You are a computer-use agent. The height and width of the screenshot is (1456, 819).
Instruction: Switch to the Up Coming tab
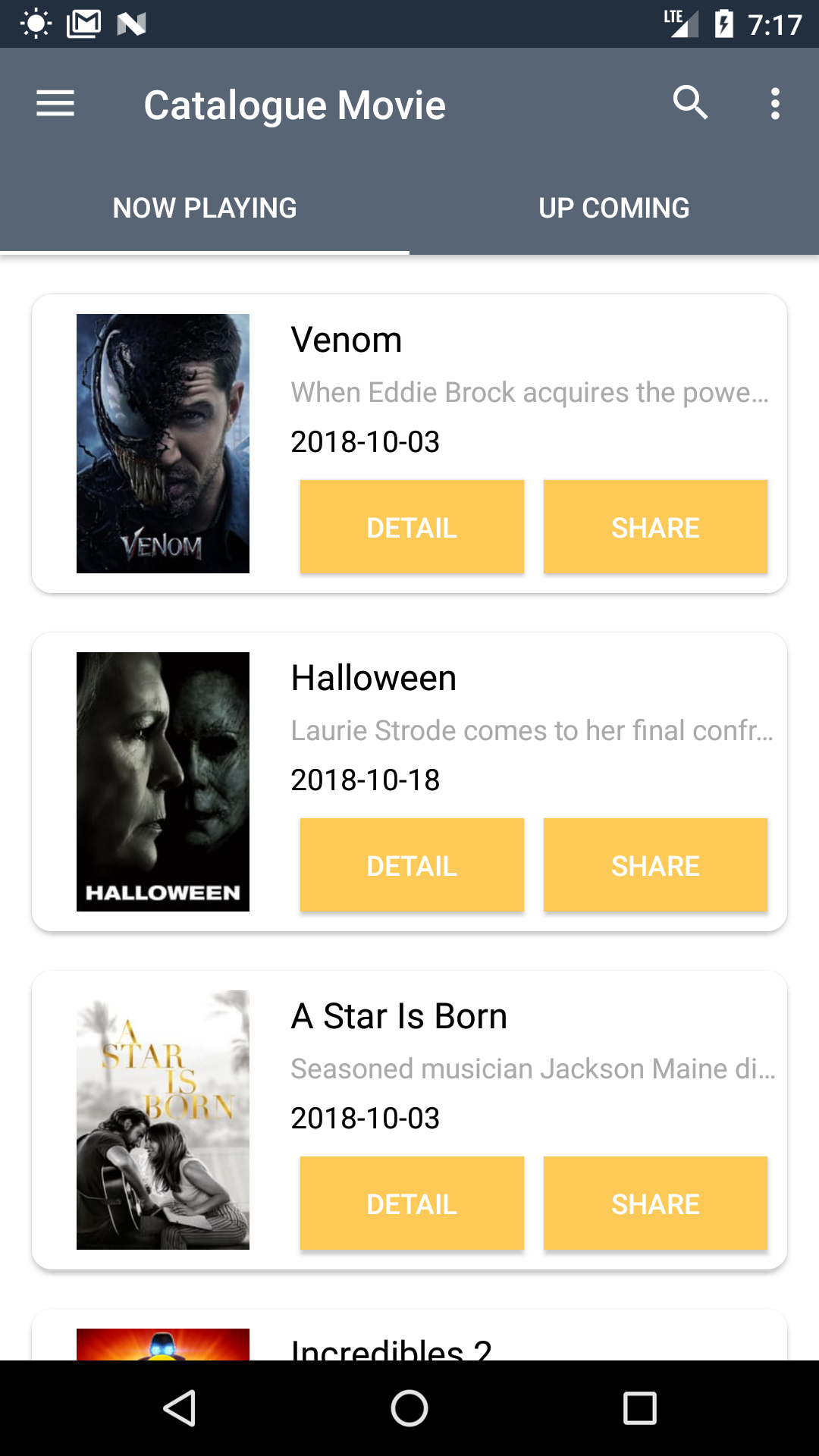click(x=613, y=208)
